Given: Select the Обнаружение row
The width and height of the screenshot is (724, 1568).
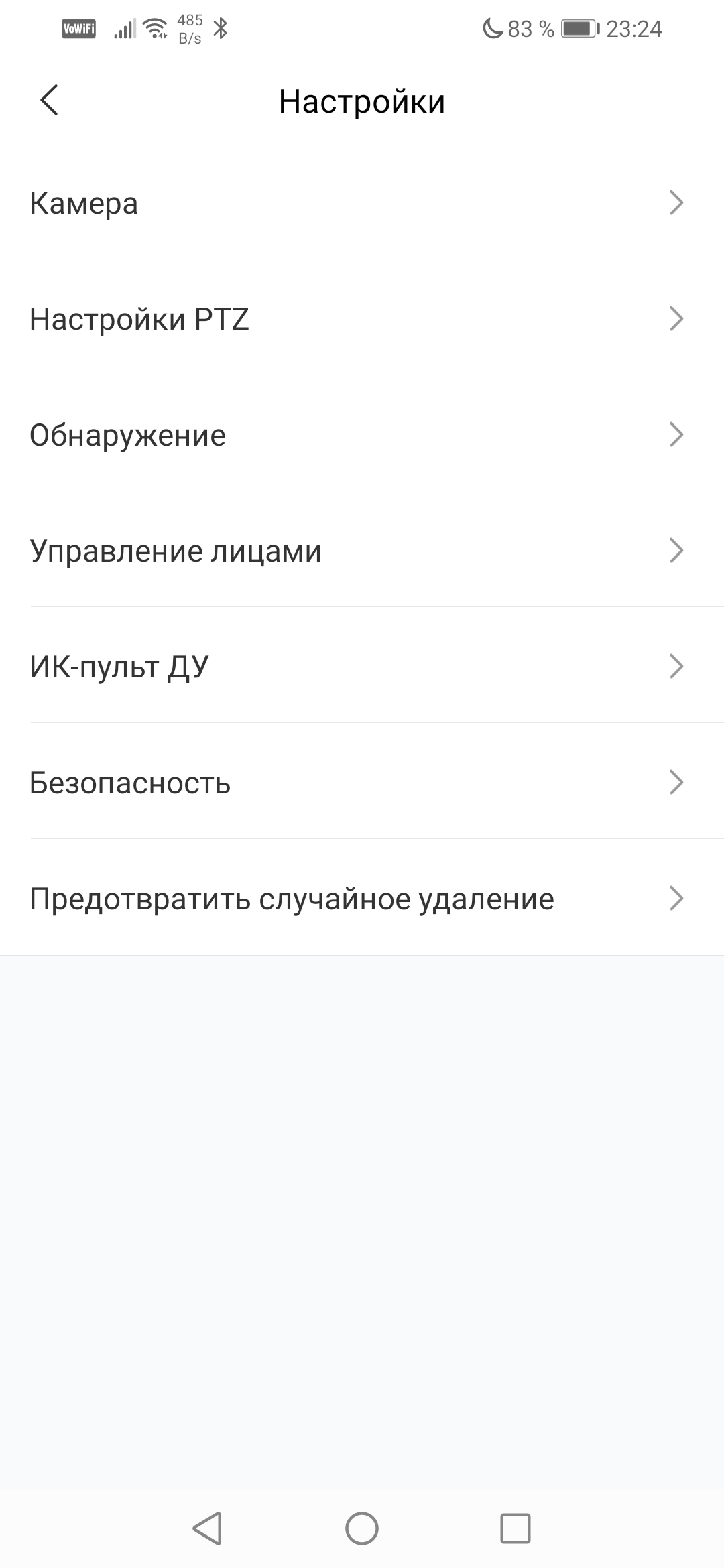Looking at the screenshot, I should [x=362, y=434].
